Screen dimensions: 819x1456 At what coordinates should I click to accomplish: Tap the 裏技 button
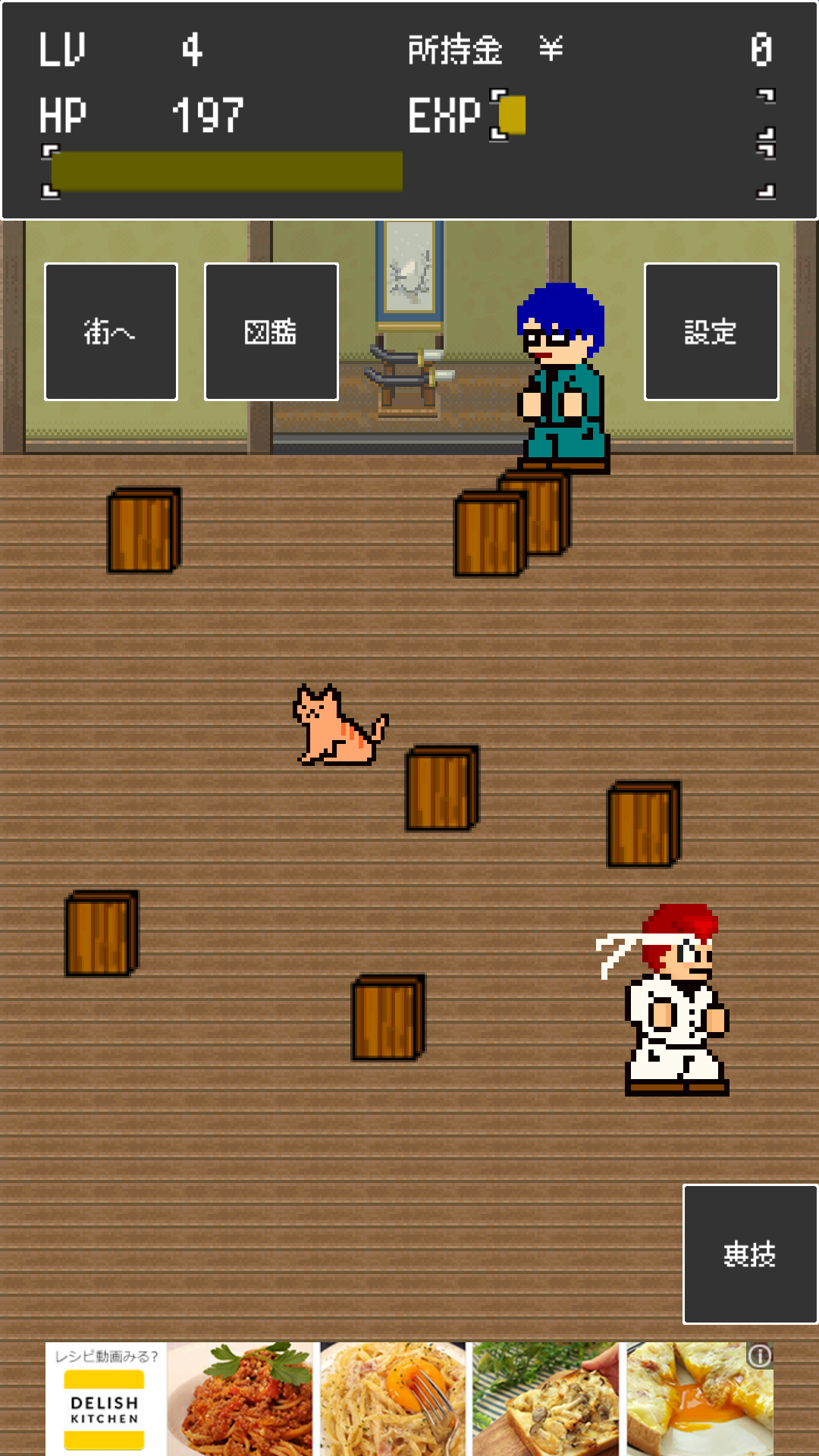click(x=749, y=1254)
